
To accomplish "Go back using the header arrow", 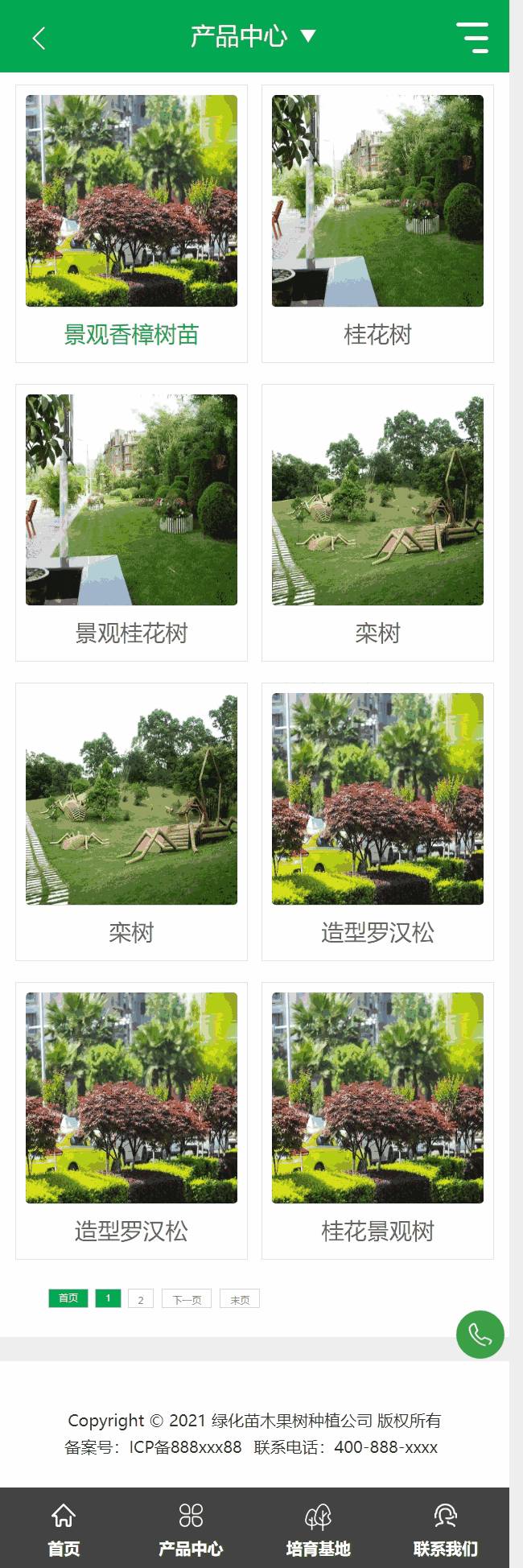I will (x=39, y=38).
